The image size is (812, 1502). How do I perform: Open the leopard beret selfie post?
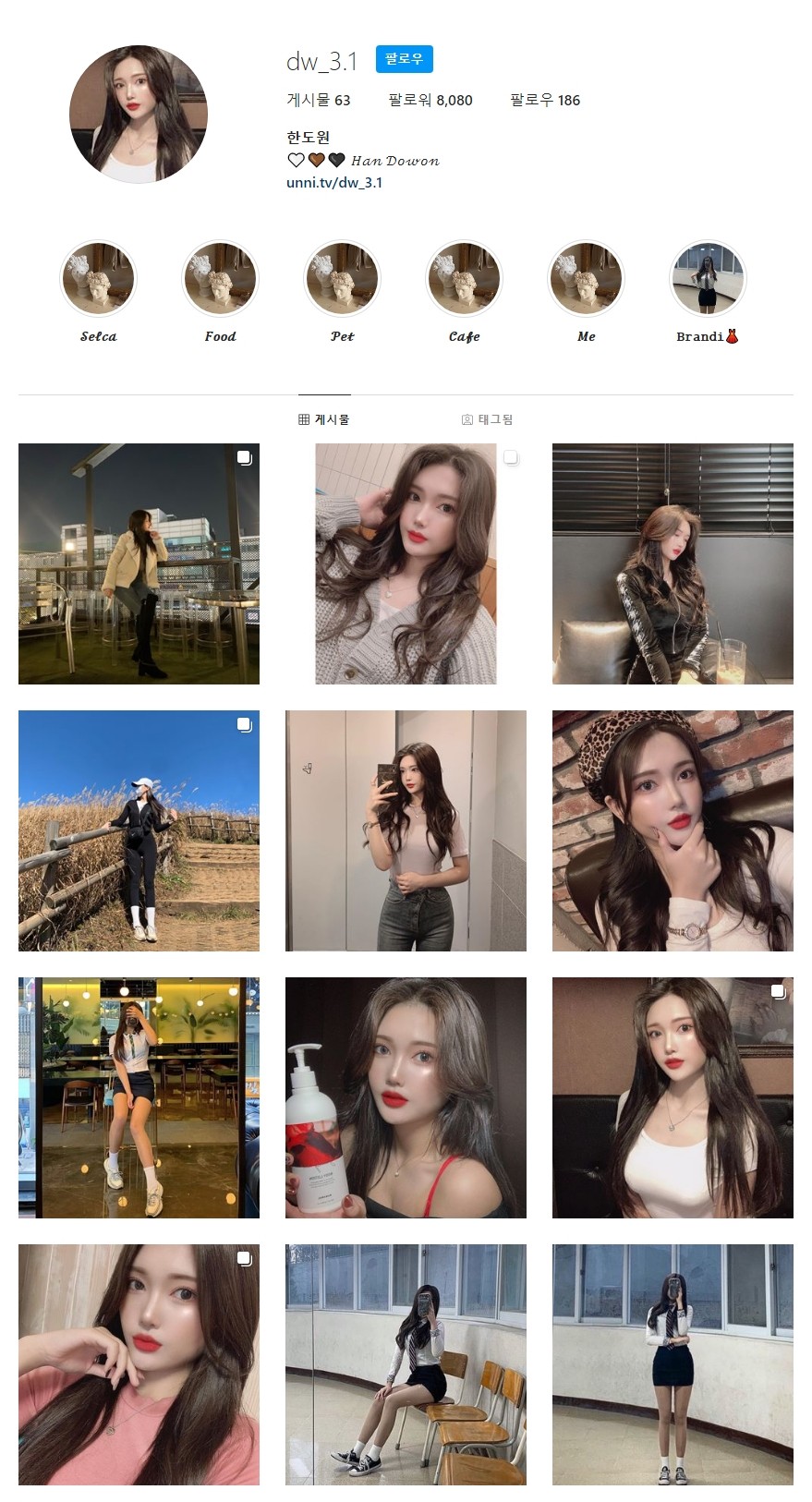coord(673,830)
